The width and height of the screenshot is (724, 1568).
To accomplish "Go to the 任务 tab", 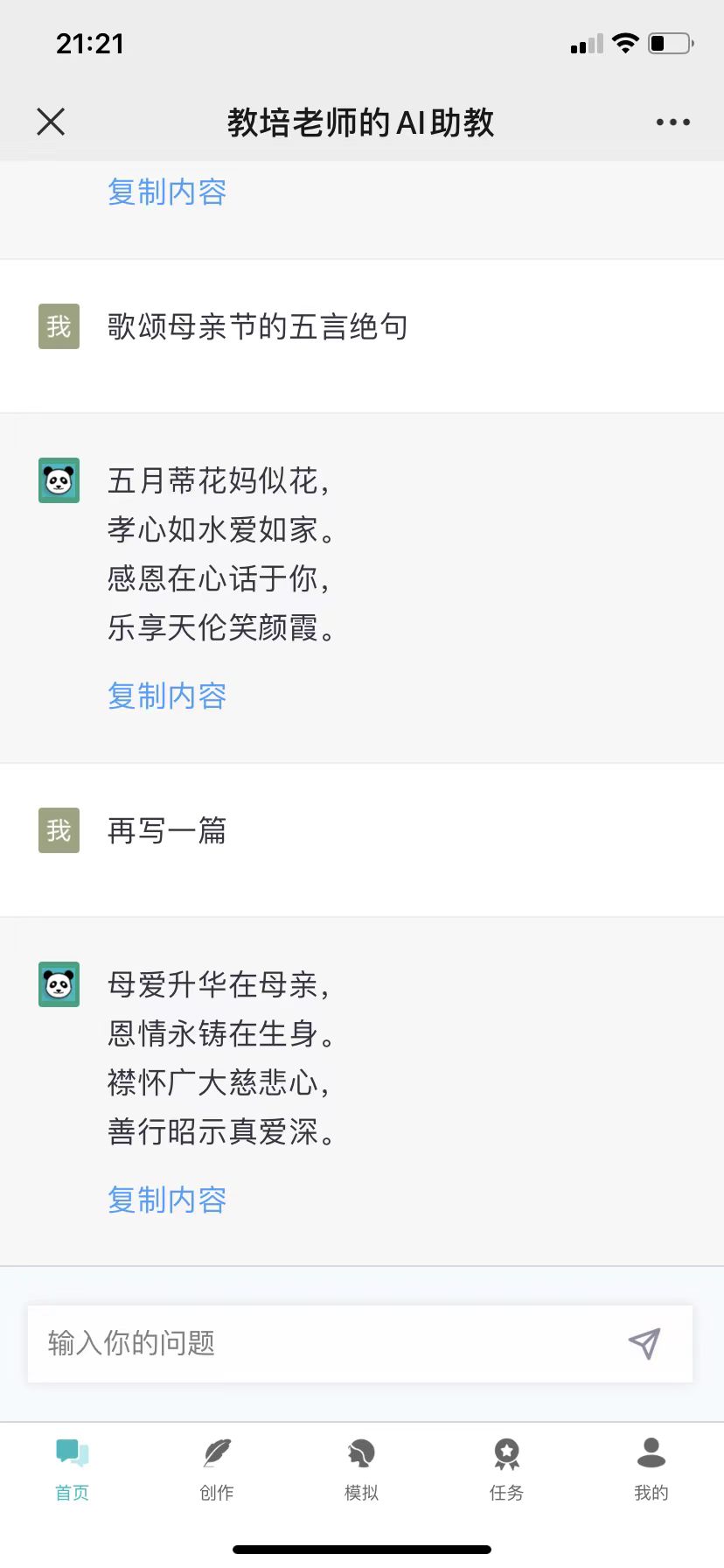I will point(506,1470).
